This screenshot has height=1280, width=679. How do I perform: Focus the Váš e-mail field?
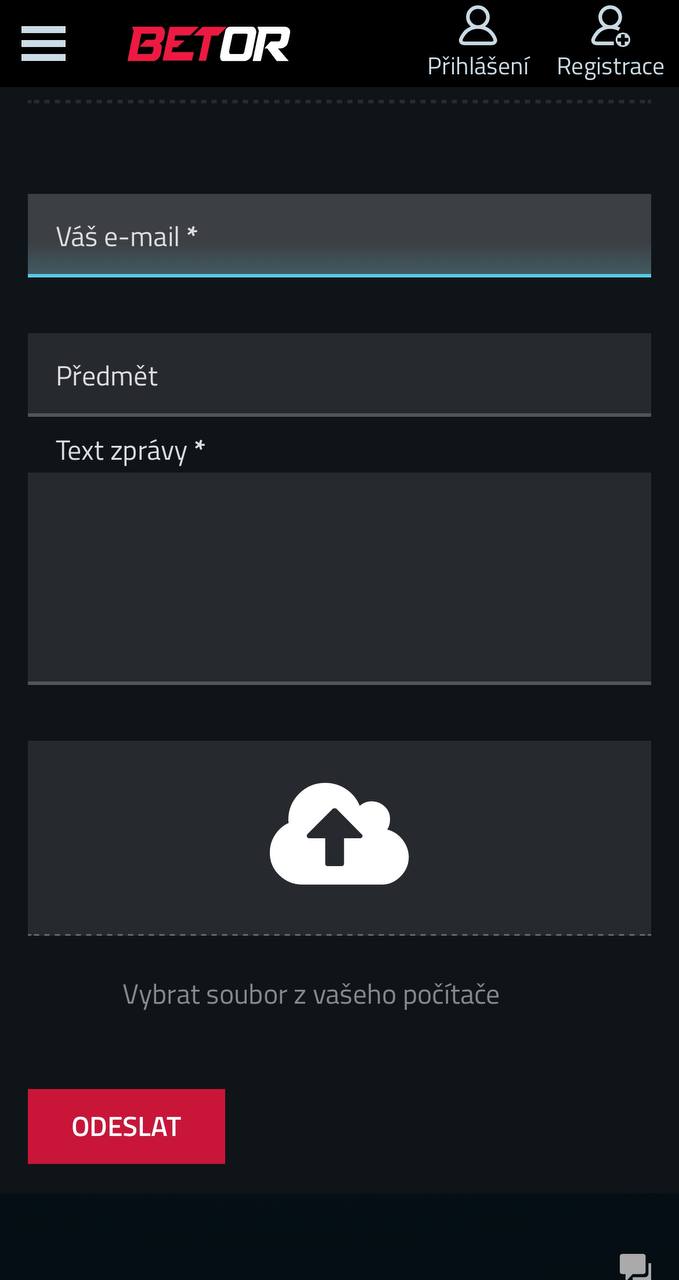click(x=339, y=235)
